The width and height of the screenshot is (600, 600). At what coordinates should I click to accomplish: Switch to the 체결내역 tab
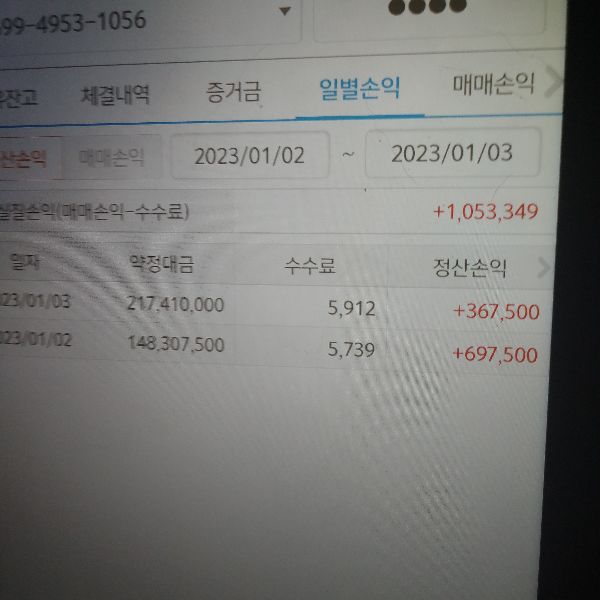(x=115, y=95)
